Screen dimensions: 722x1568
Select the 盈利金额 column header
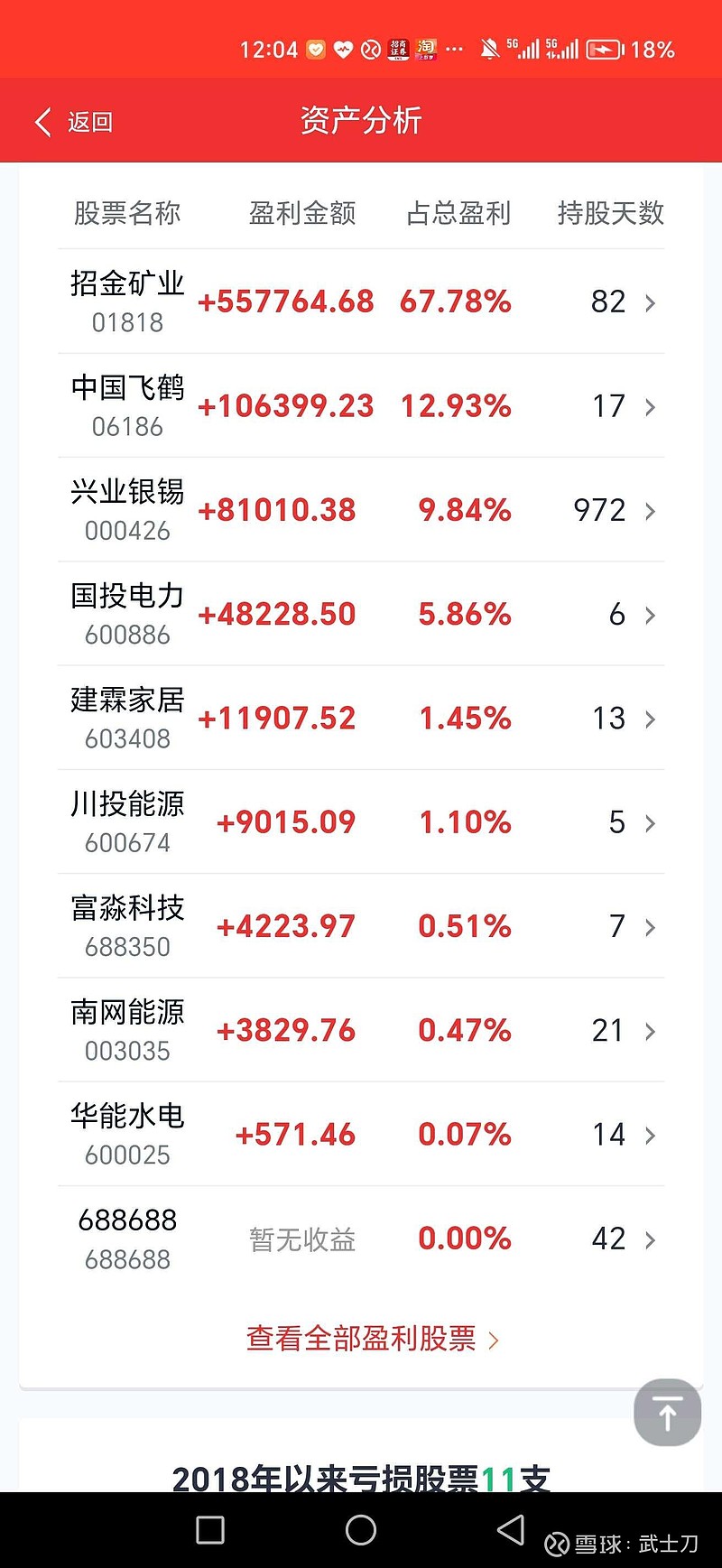(x=301, y=214)
